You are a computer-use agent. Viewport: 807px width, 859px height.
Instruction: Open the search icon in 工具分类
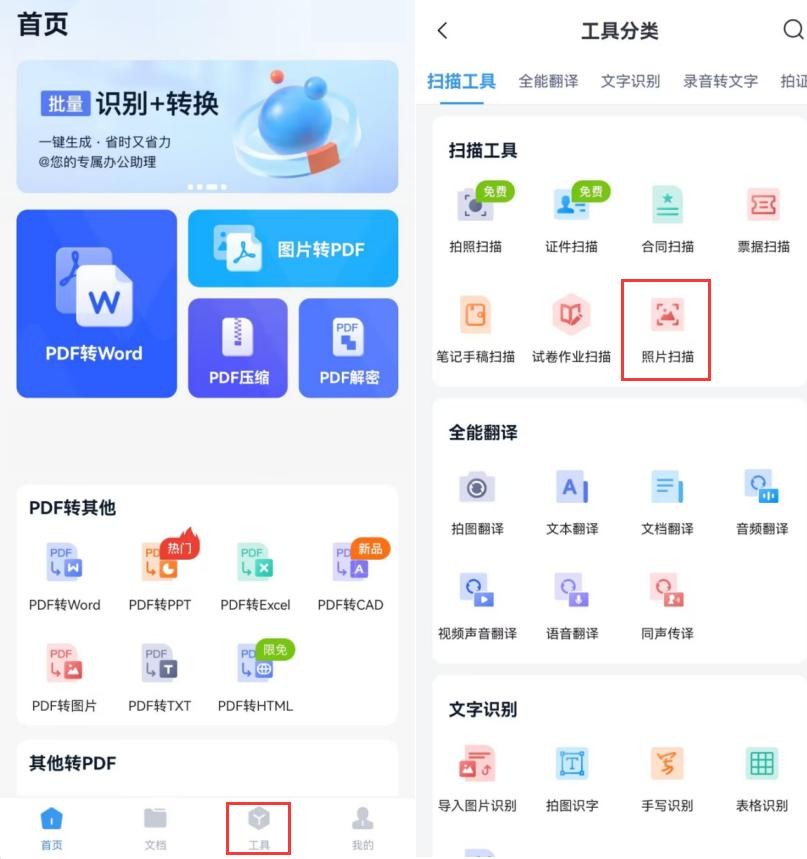(792, 30)
